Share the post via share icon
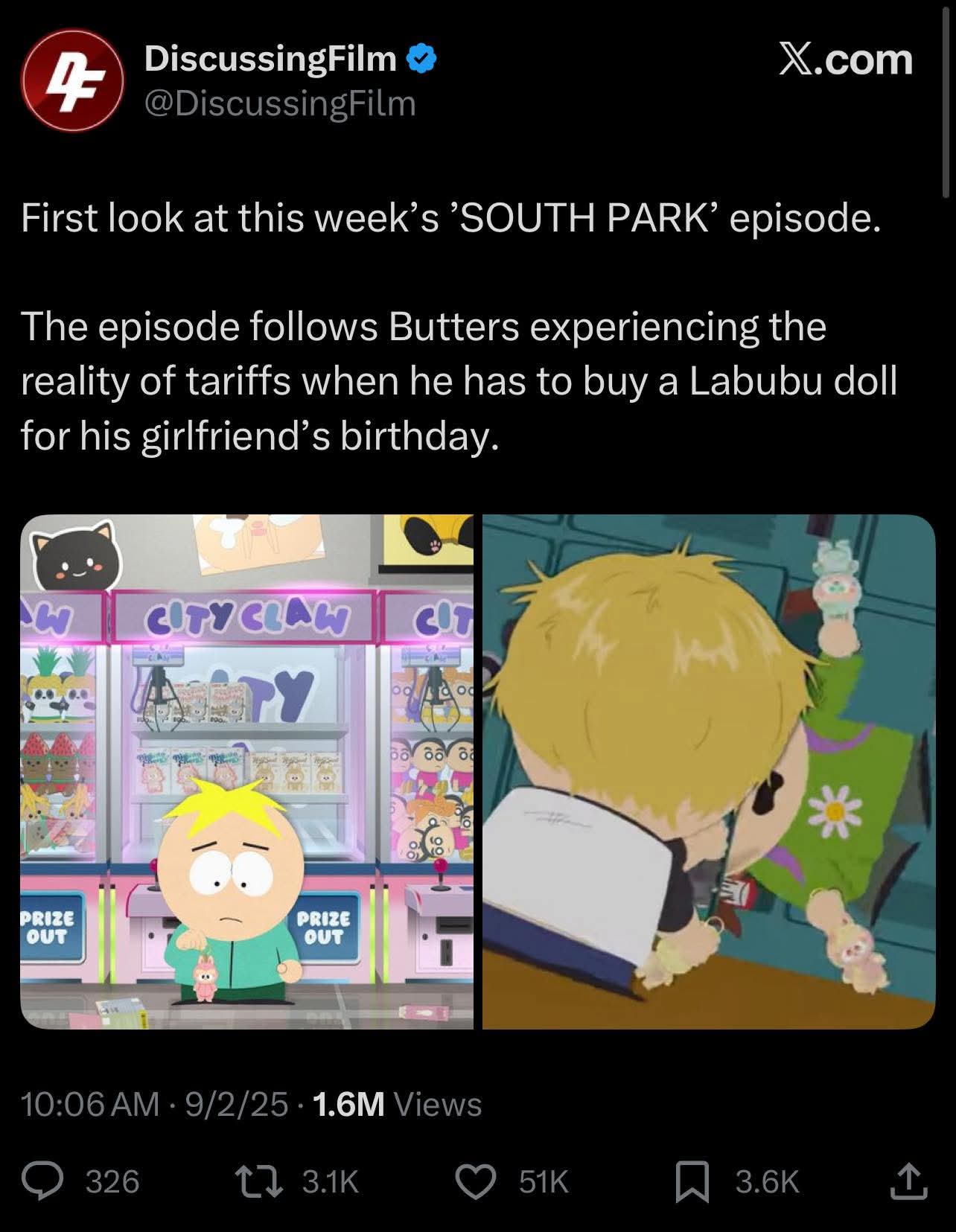 point(908,1181)
